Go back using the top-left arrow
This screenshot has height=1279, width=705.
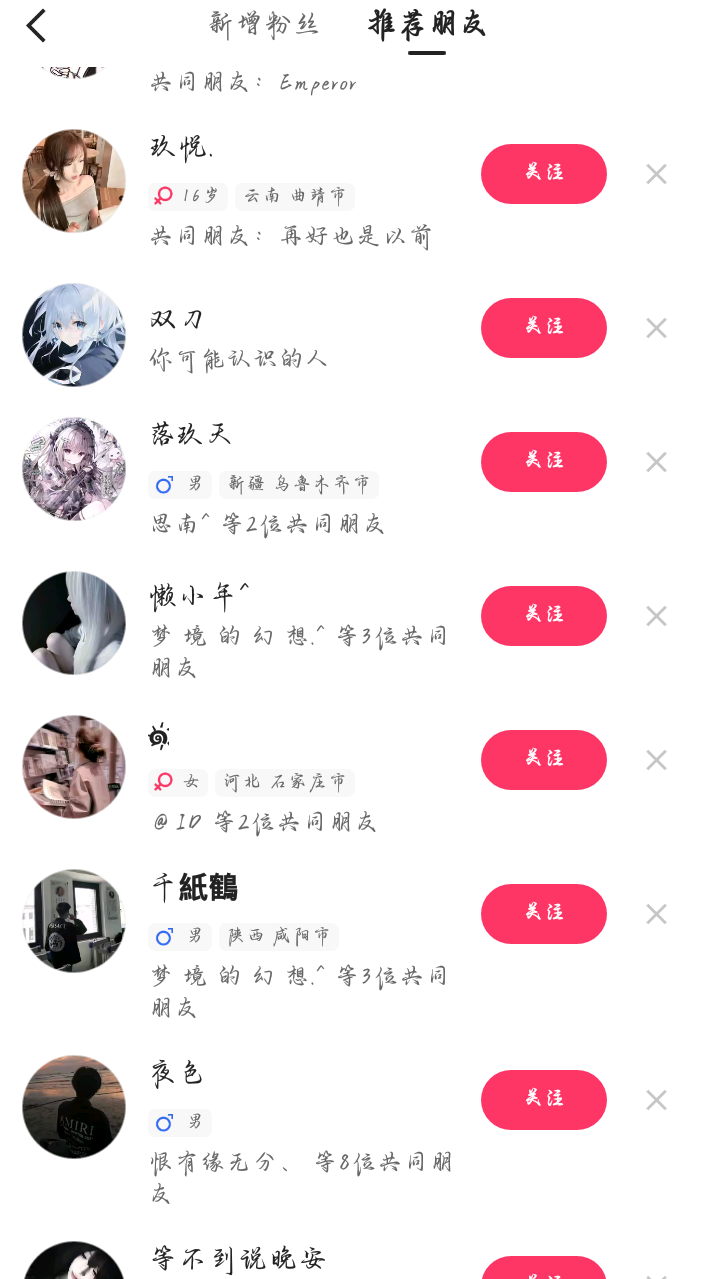tap(36, 26)
